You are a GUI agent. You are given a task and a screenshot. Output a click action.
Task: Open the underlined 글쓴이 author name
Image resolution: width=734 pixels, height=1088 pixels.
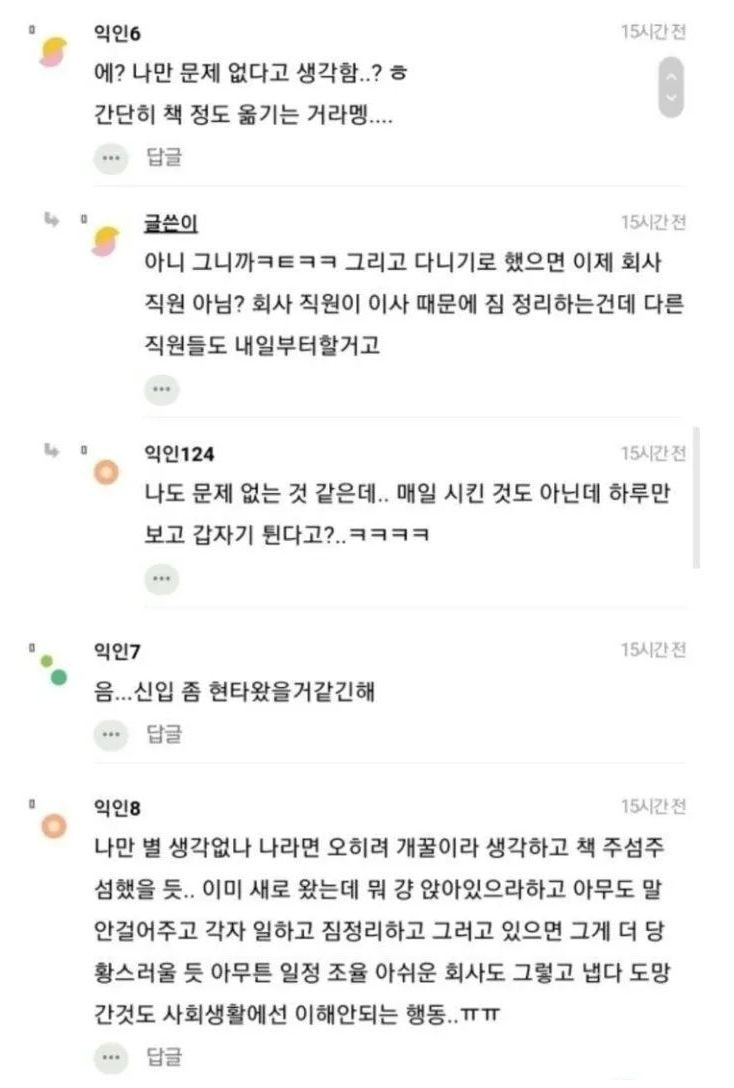tap(170, 225)
